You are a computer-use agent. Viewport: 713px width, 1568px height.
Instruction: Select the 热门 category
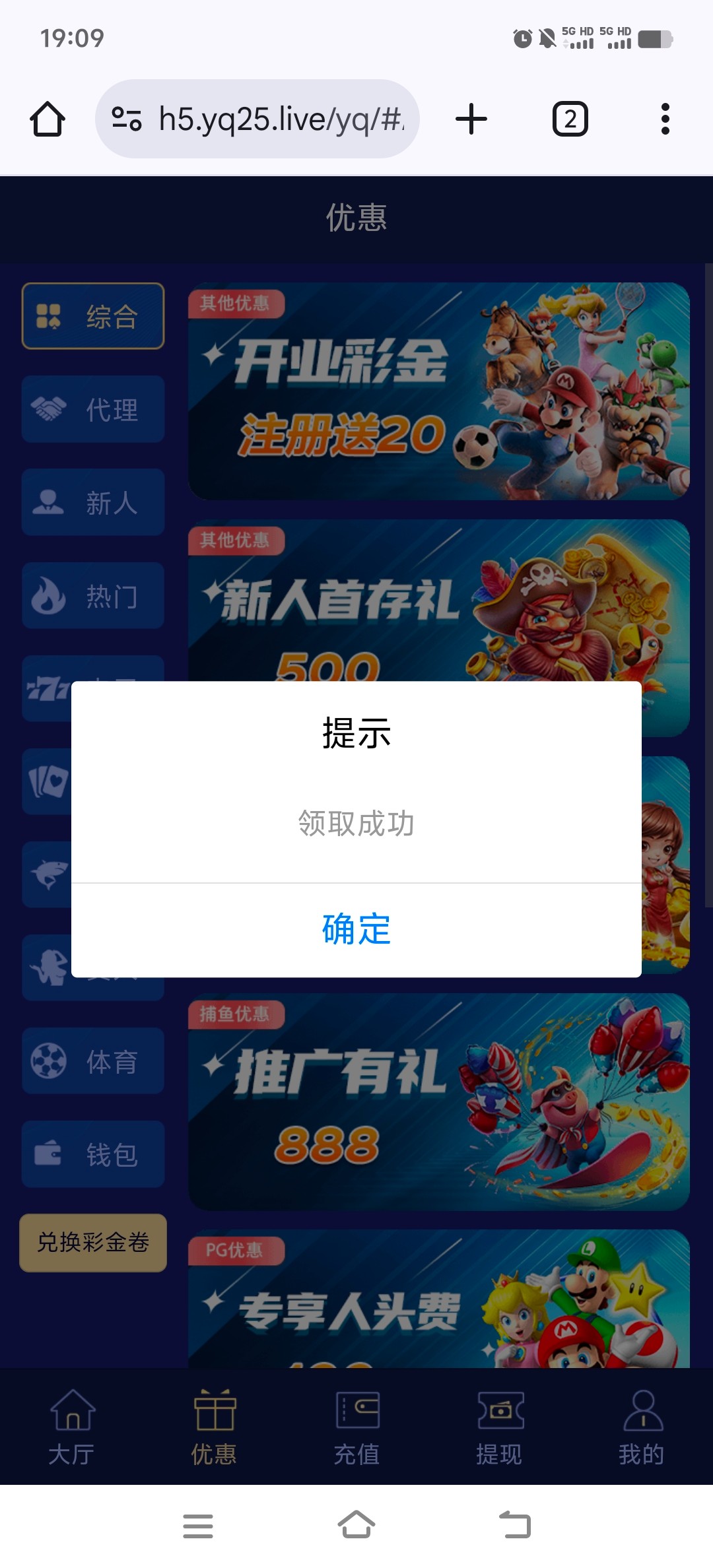[x=93, y=596]
